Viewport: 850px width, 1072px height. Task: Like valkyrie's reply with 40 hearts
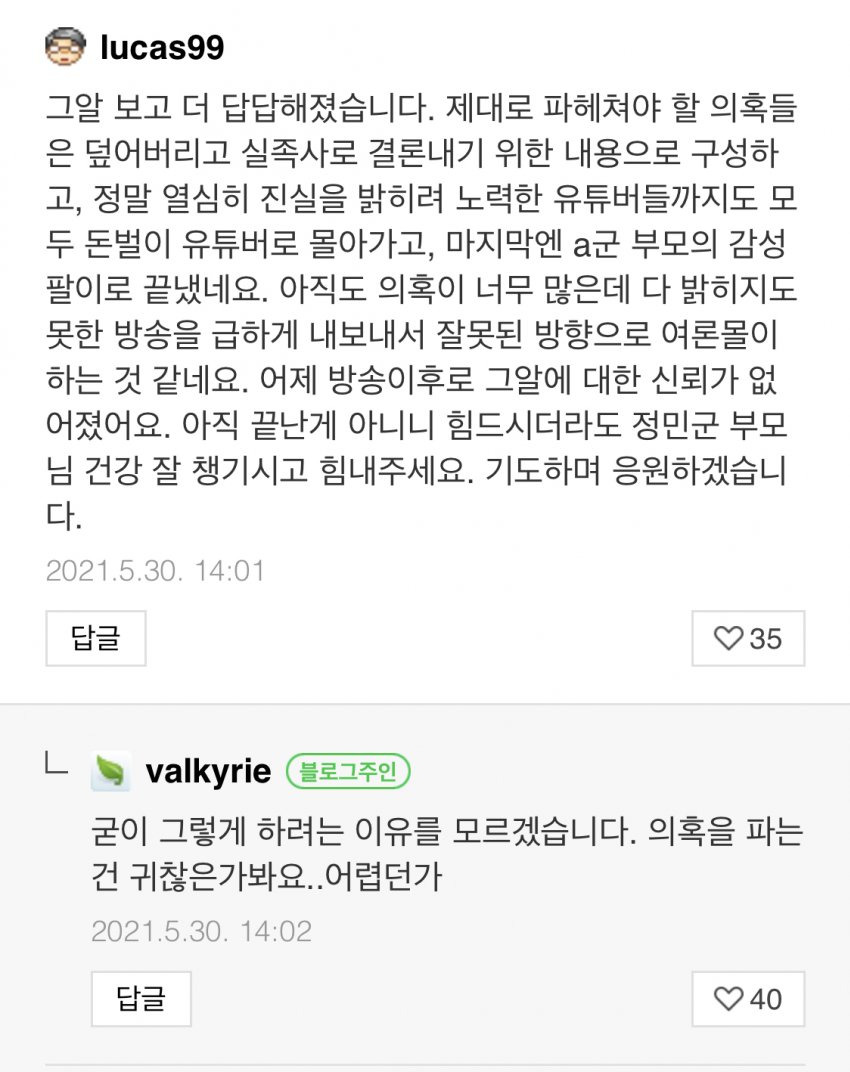(x=748, y=998)
